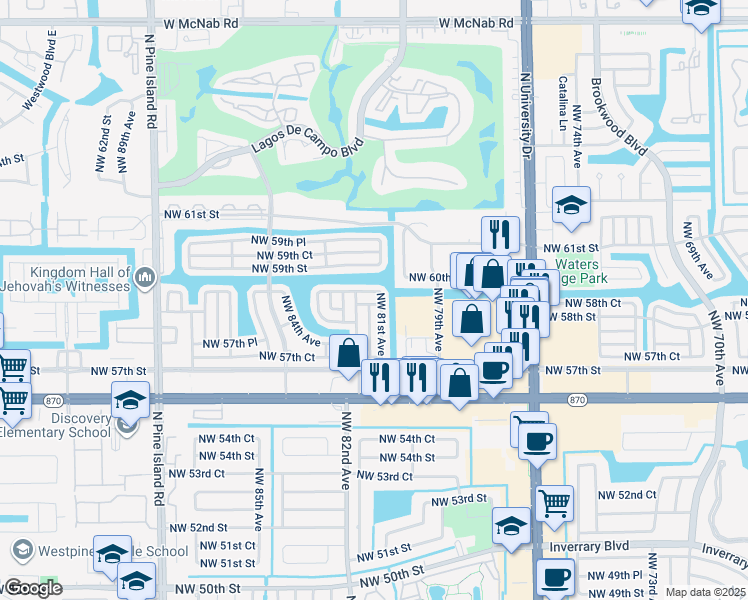The height and width of the screenshot is (600, 748).
Task: Open Kingdom Hall of Jehovah's Witnesses place pin
Action: pos(145,278)
